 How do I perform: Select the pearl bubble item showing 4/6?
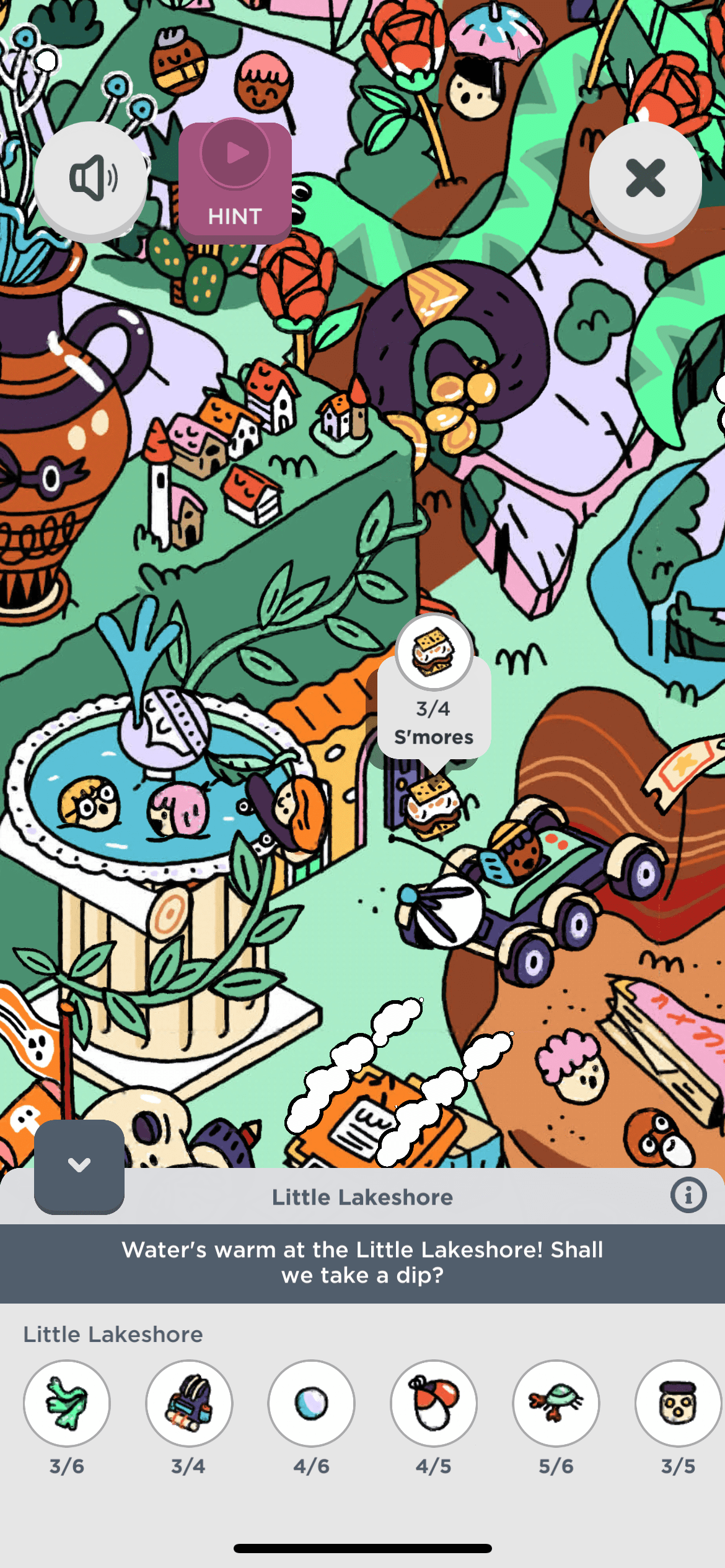click(311, 1403)
